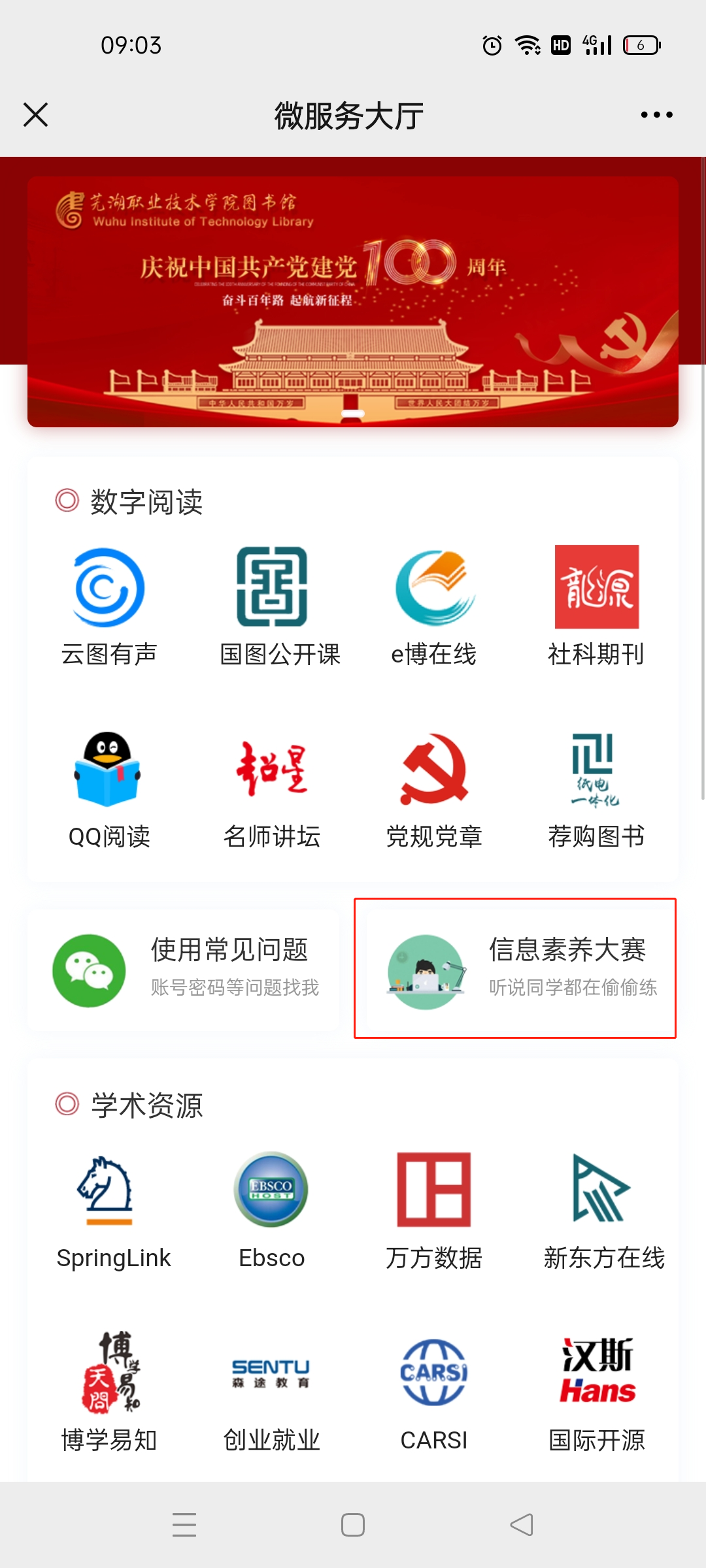Go back with the system back button
The width and height of the screenshot is (706, 1568).
pos(522,1525)
